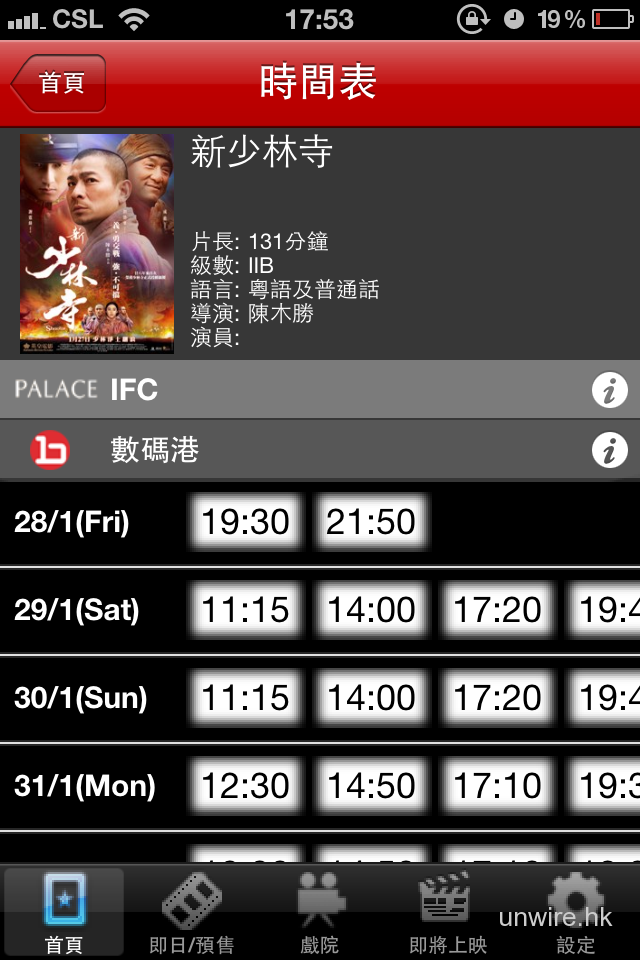Choose the 14:00 session on 29/1(Sat)
640x960 pixels.
pyautogui.click(x=371, y=610)
